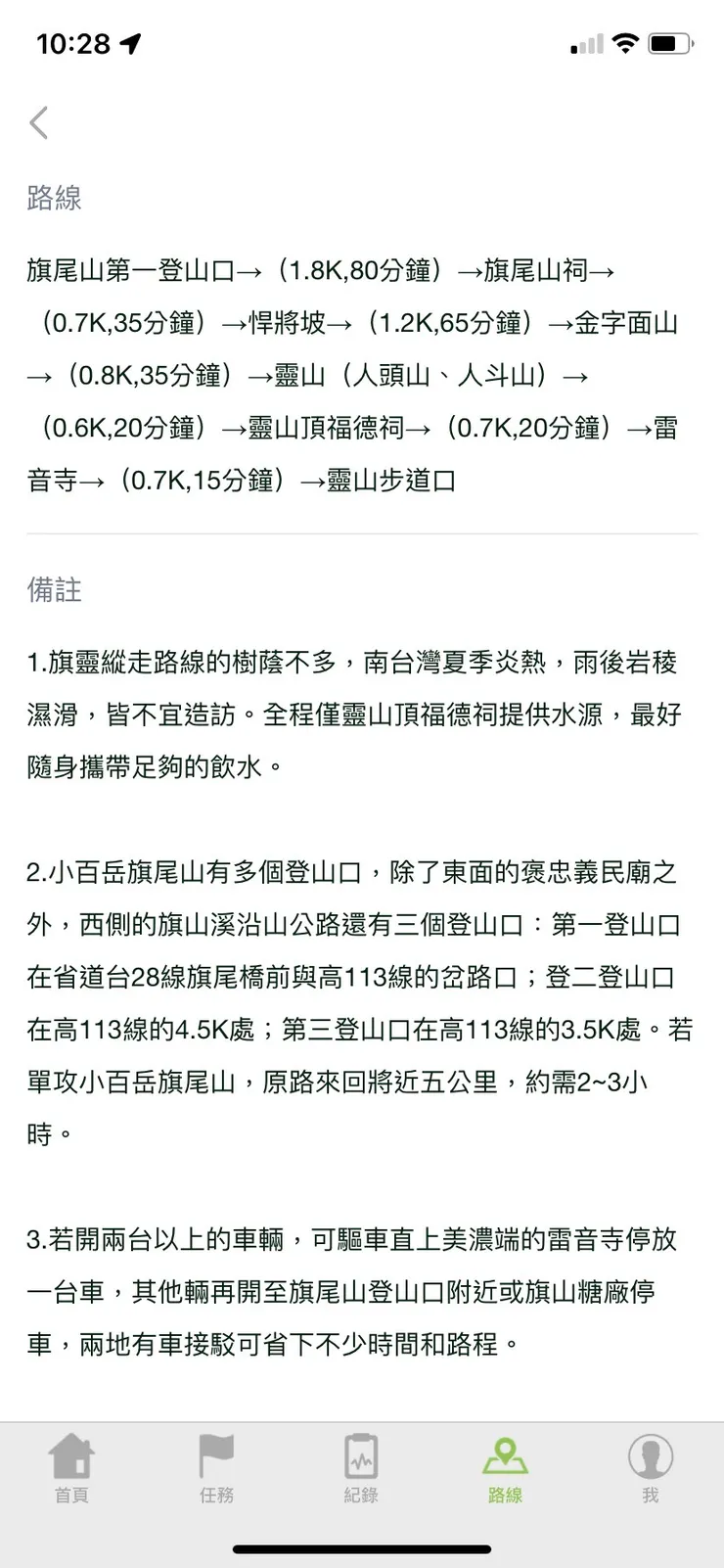Tap the home indicator bar at bottom
This screenshot has width=724, height=1568.
[x=362, y=1549]
